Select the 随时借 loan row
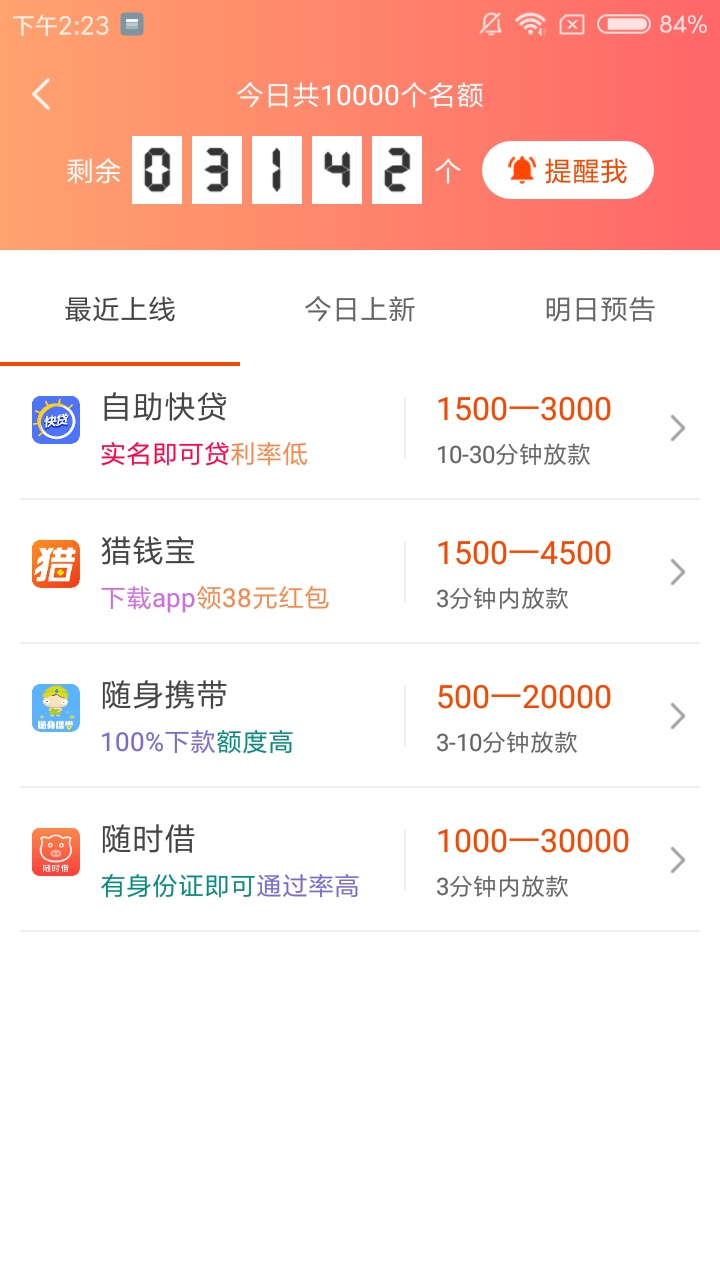Viewport: 720px width, 1280px height. pos(360,860)
